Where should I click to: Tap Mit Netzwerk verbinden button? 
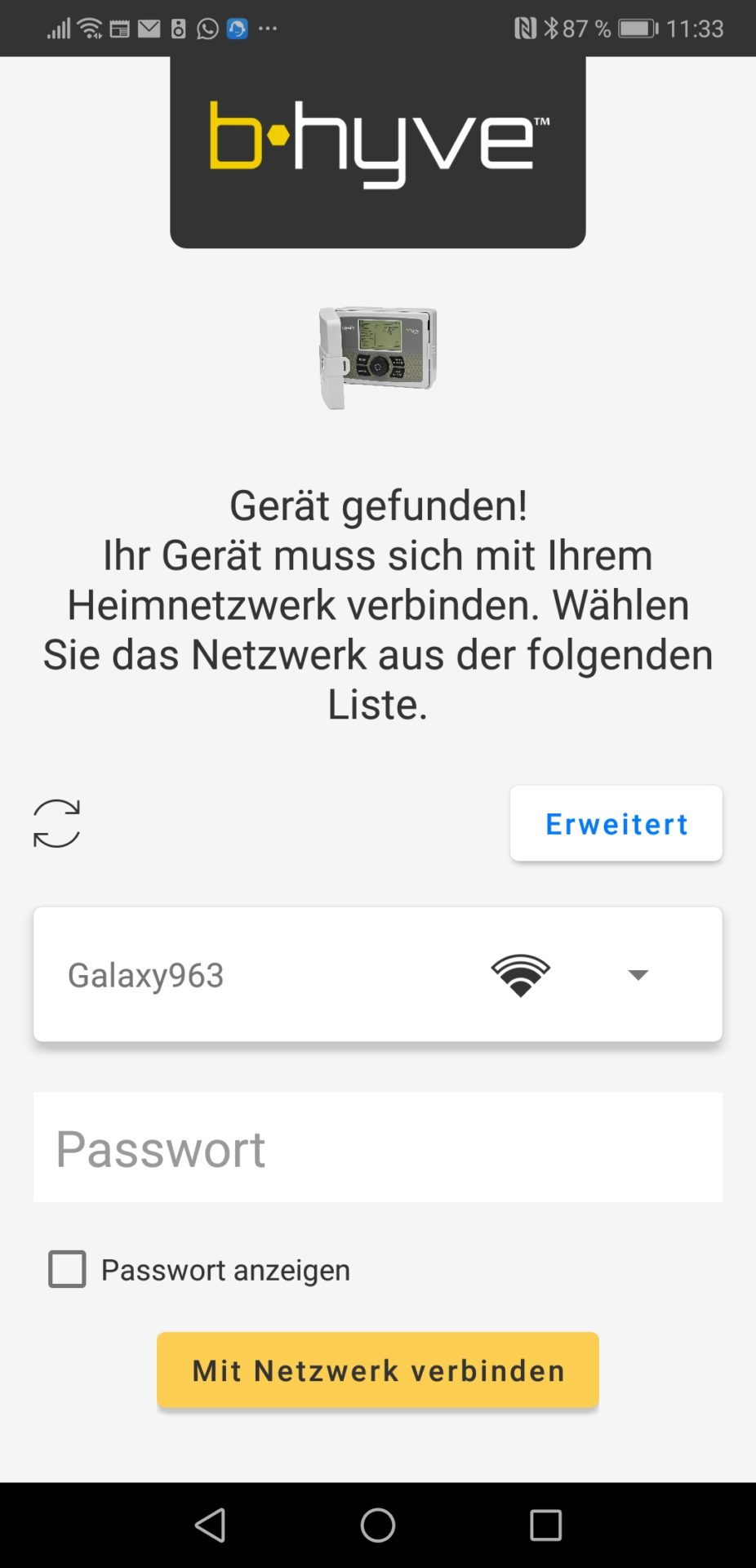pos(377,1370)
